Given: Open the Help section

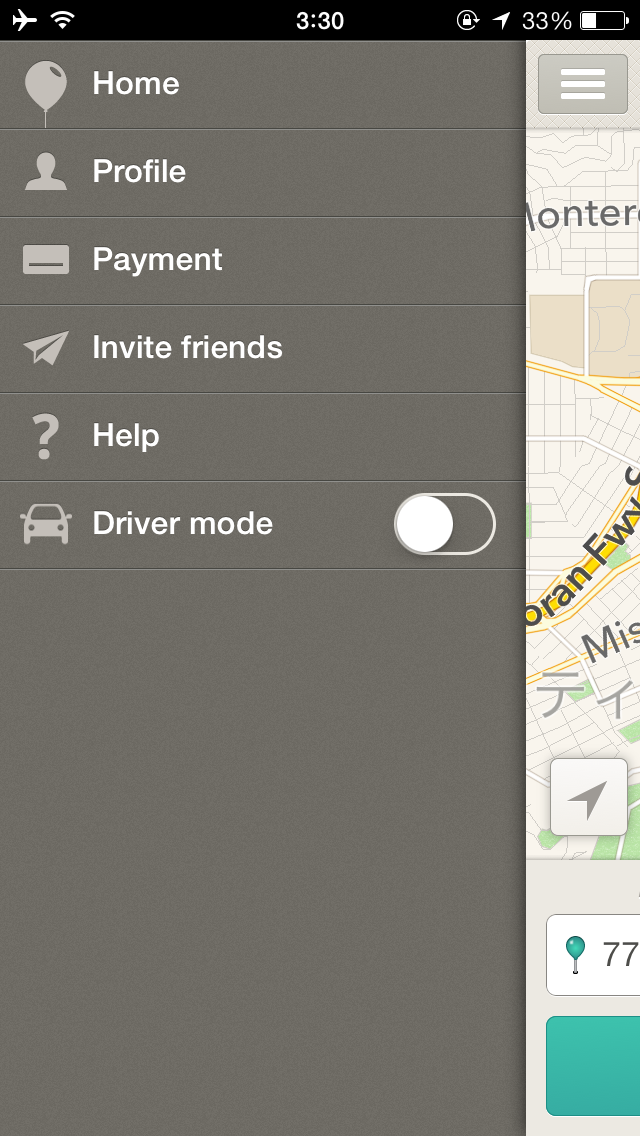Looking at the screenshot, I should [x=126, y=436].
